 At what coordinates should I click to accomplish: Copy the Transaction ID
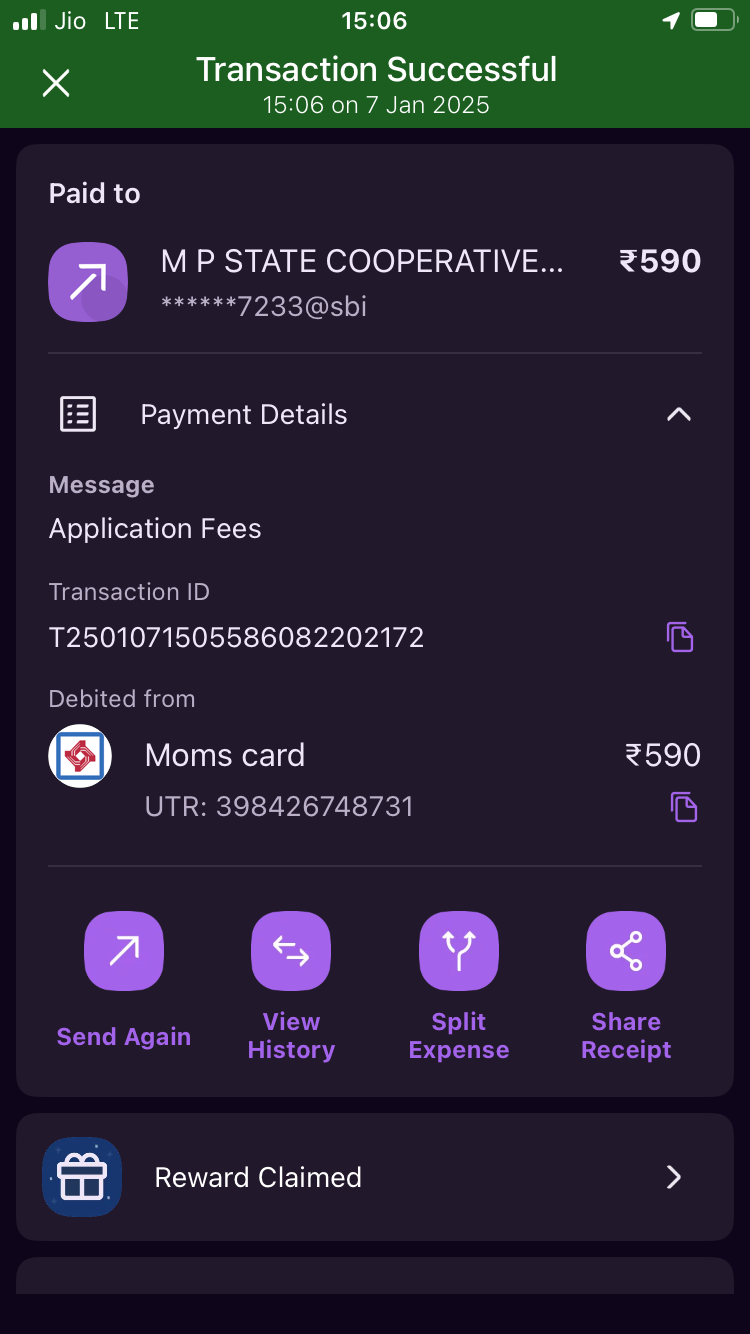click(680, 637)
